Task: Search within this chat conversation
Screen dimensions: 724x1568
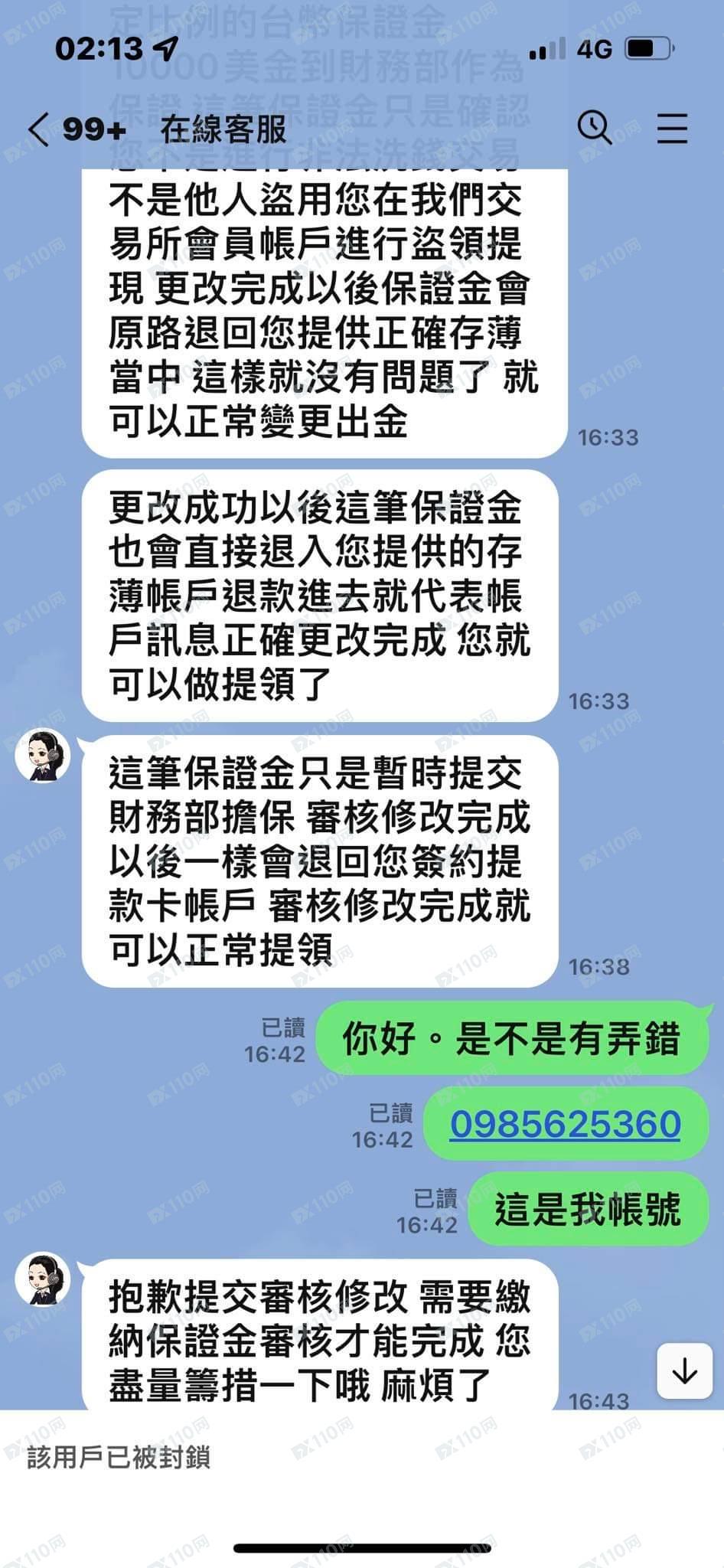Action: click(594, 127)
